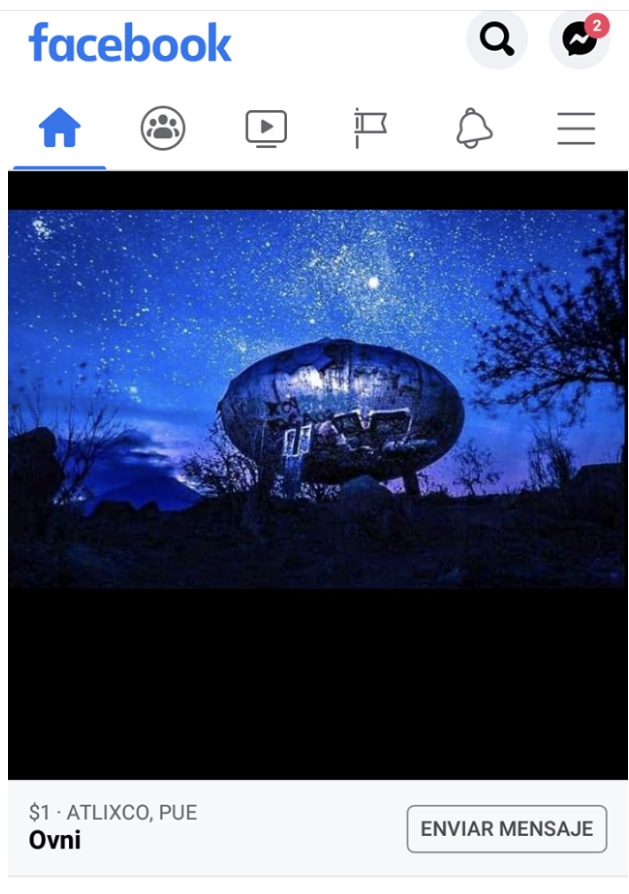Open the Pages flag tab

pyautogui.click(x=370, y=129)
